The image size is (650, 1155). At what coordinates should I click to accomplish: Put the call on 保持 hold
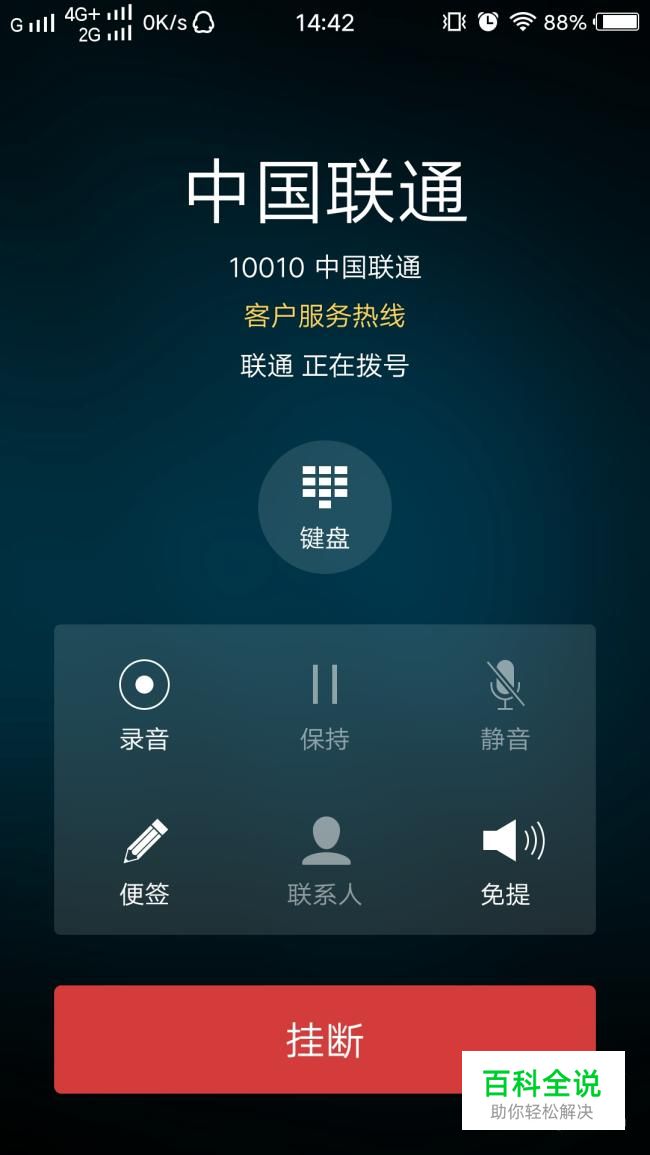[324, 705]
